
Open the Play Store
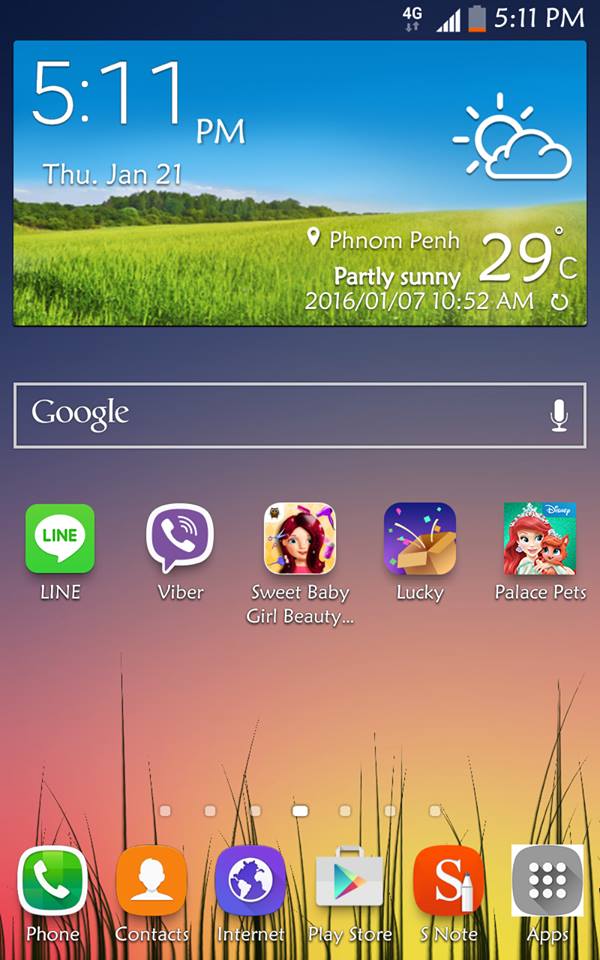point(349,882)
